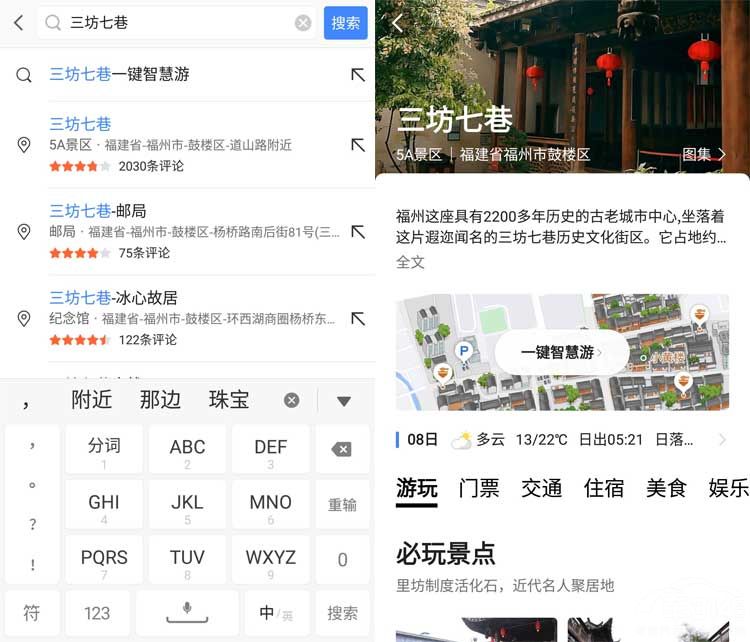Screen dimensions: 750x642
Task: Expand the description via 全文
Action: click(x=410, y=262)
